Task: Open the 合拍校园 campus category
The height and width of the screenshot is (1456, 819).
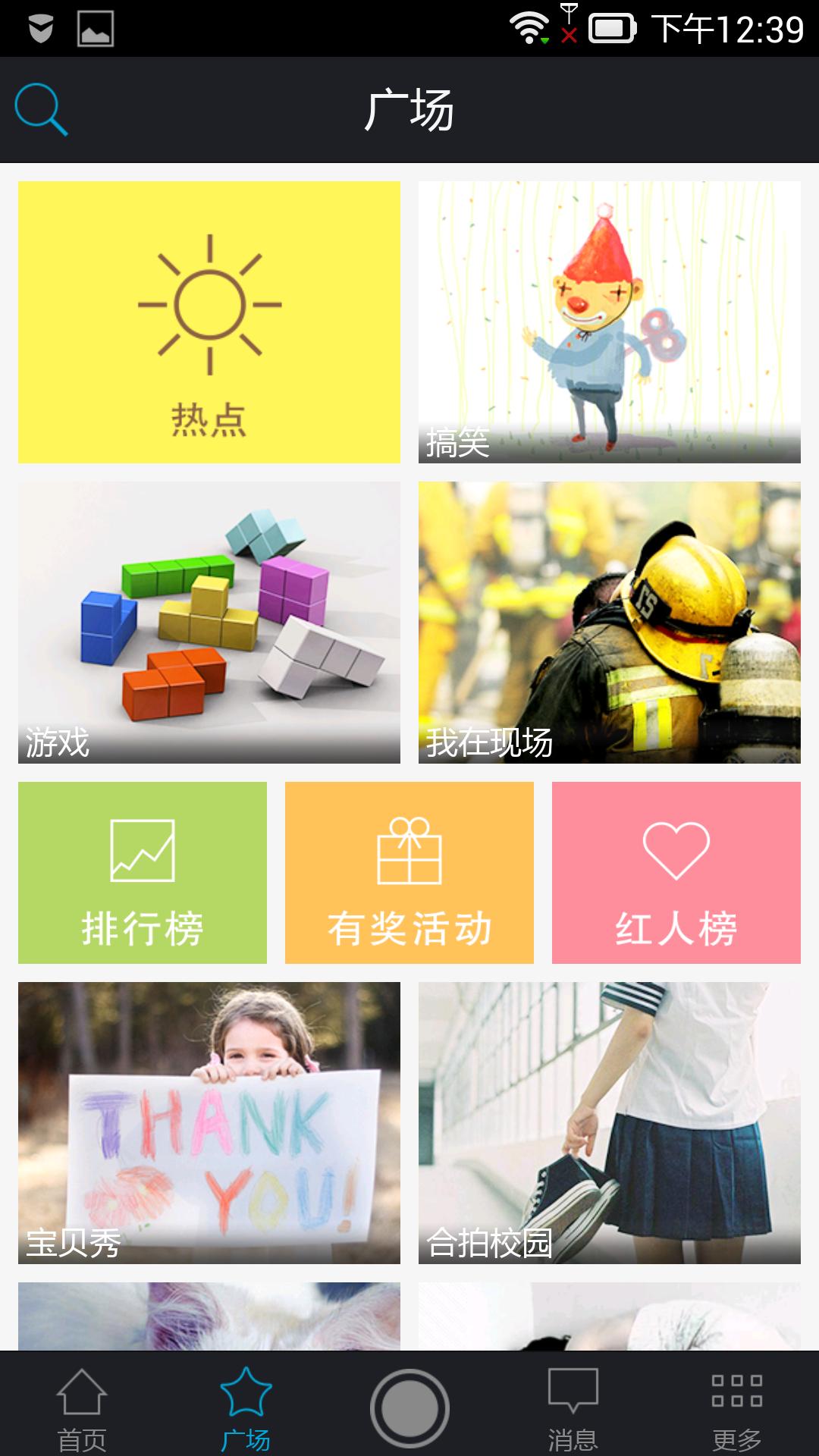Action: (x=609, y=1122)
